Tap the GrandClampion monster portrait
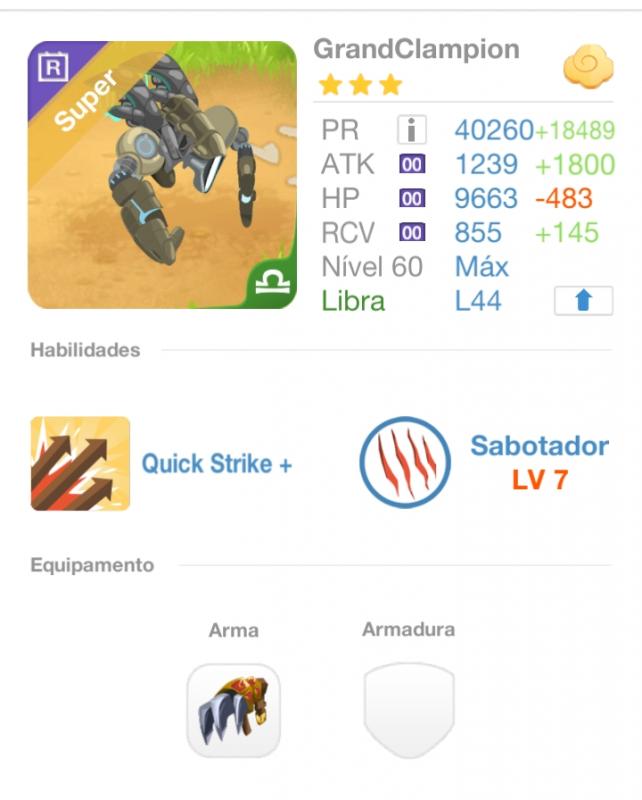Viewport: 642px width, 800px height. coord(162,175)
